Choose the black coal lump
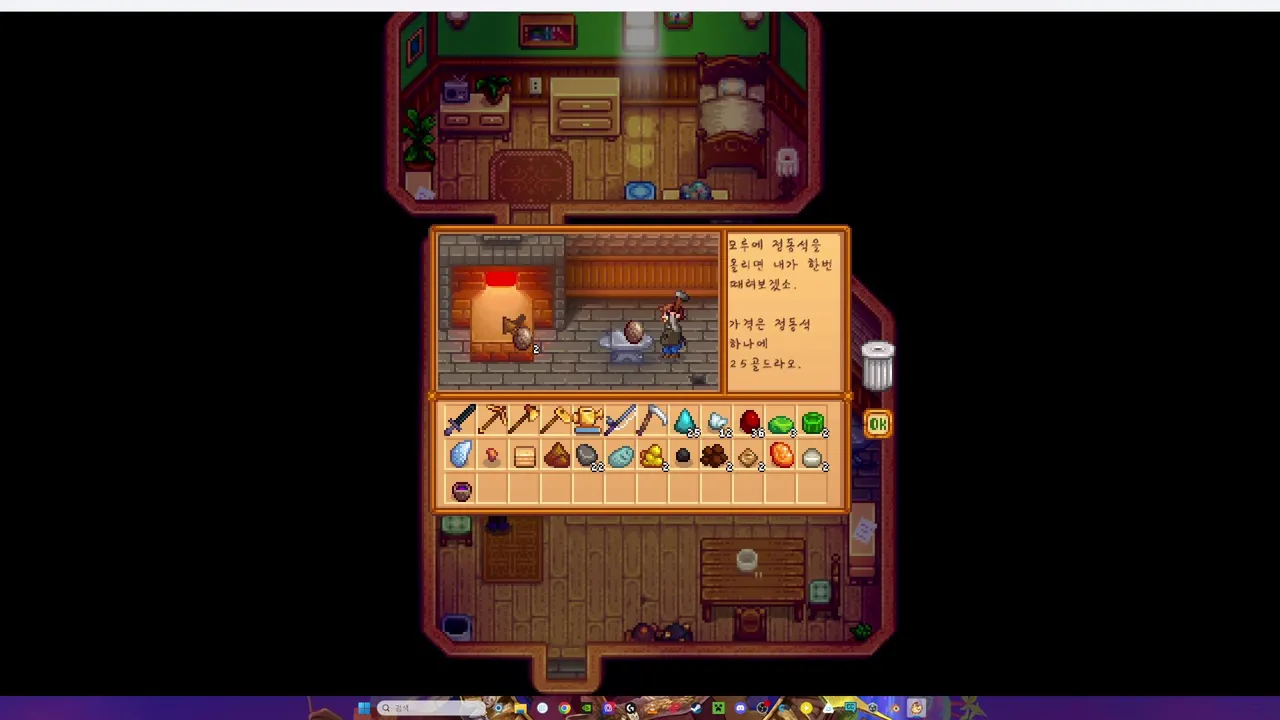The height and width of the screenshot is (720, 1280). [x=683, y=456]
